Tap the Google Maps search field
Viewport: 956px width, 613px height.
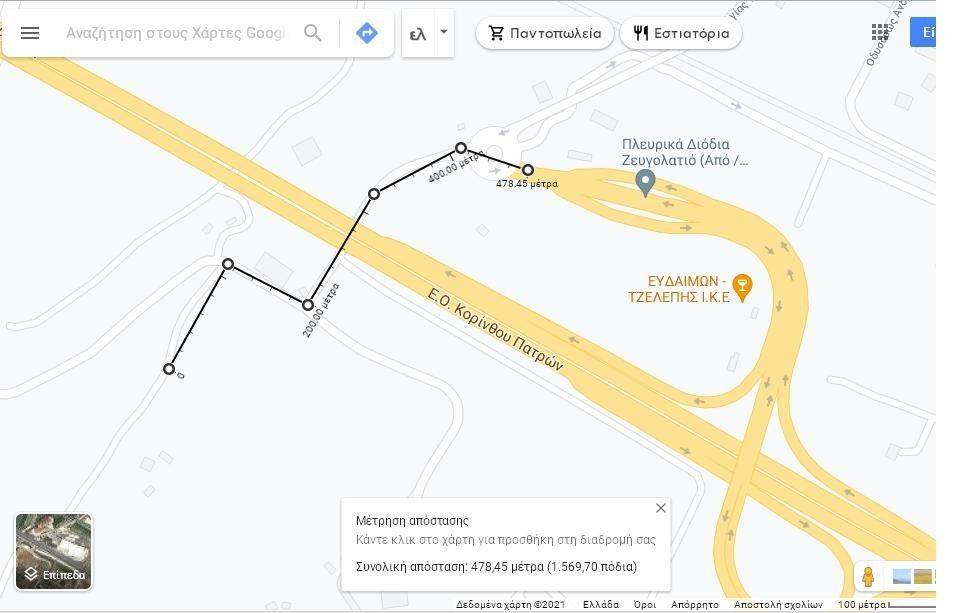tap(175, 33)
